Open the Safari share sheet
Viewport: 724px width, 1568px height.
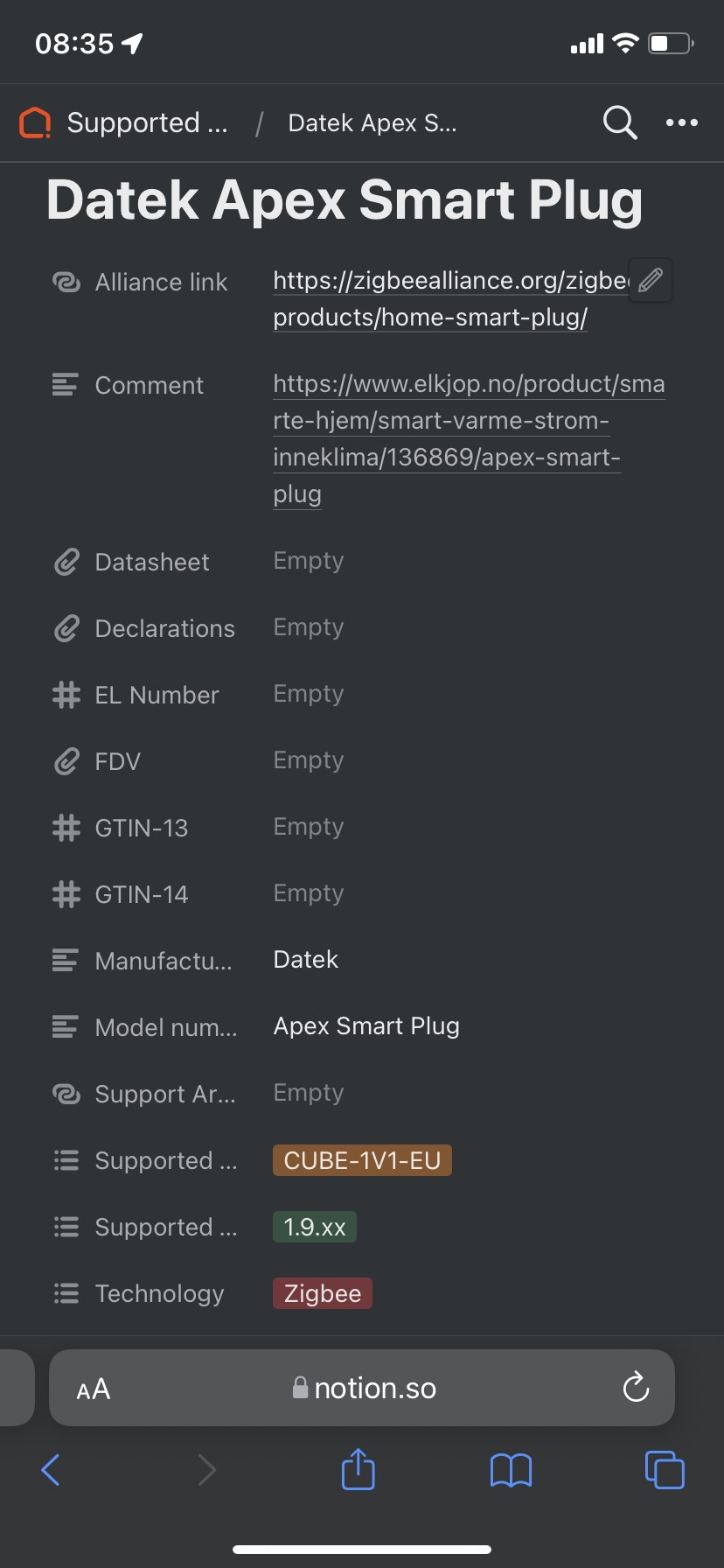[359, 1468]
